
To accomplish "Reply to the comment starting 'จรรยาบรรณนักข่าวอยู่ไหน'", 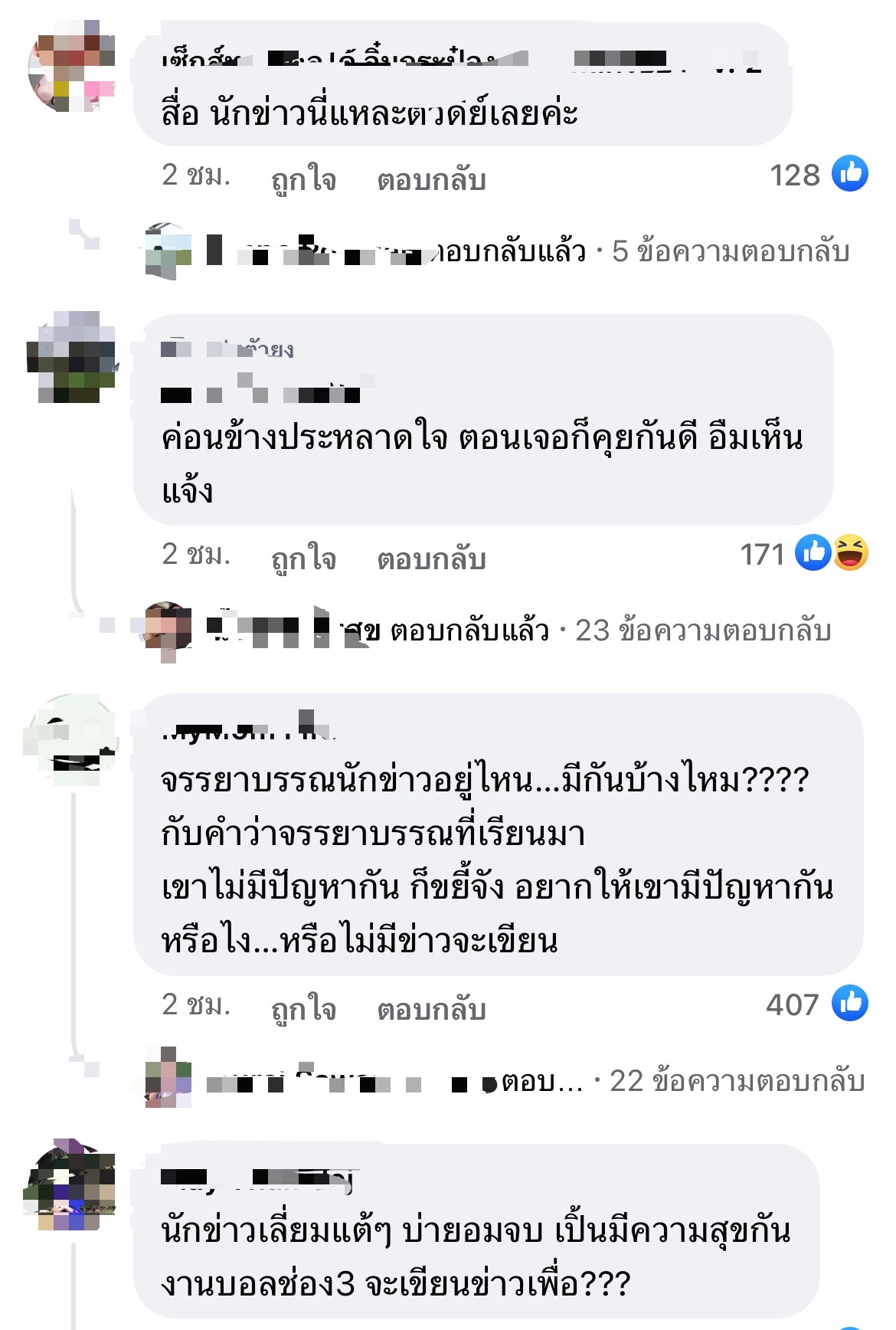I will [x=431, y=1008].
